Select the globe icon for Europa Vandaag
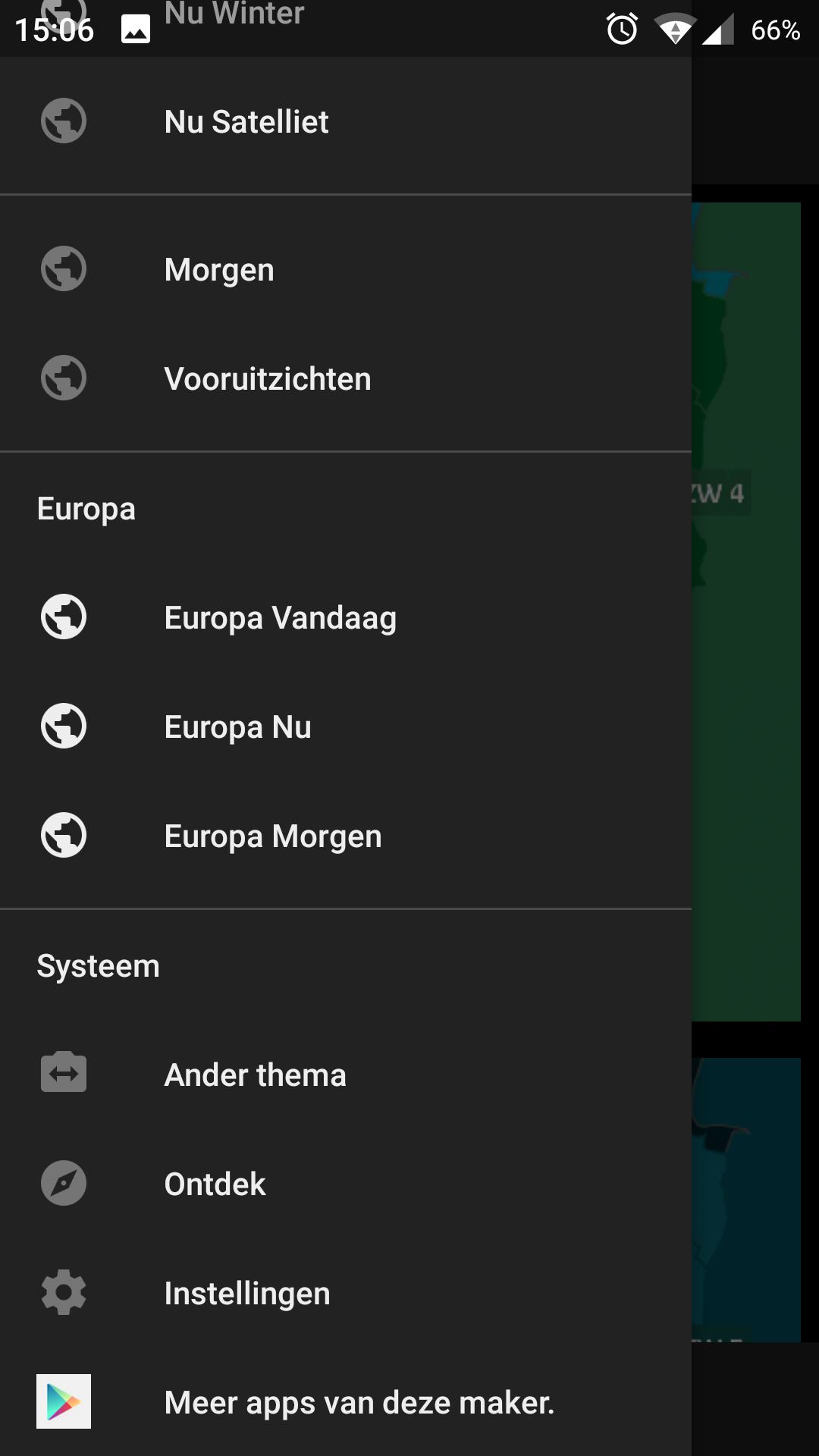819x1456 pixels. (x=63, y=617)
